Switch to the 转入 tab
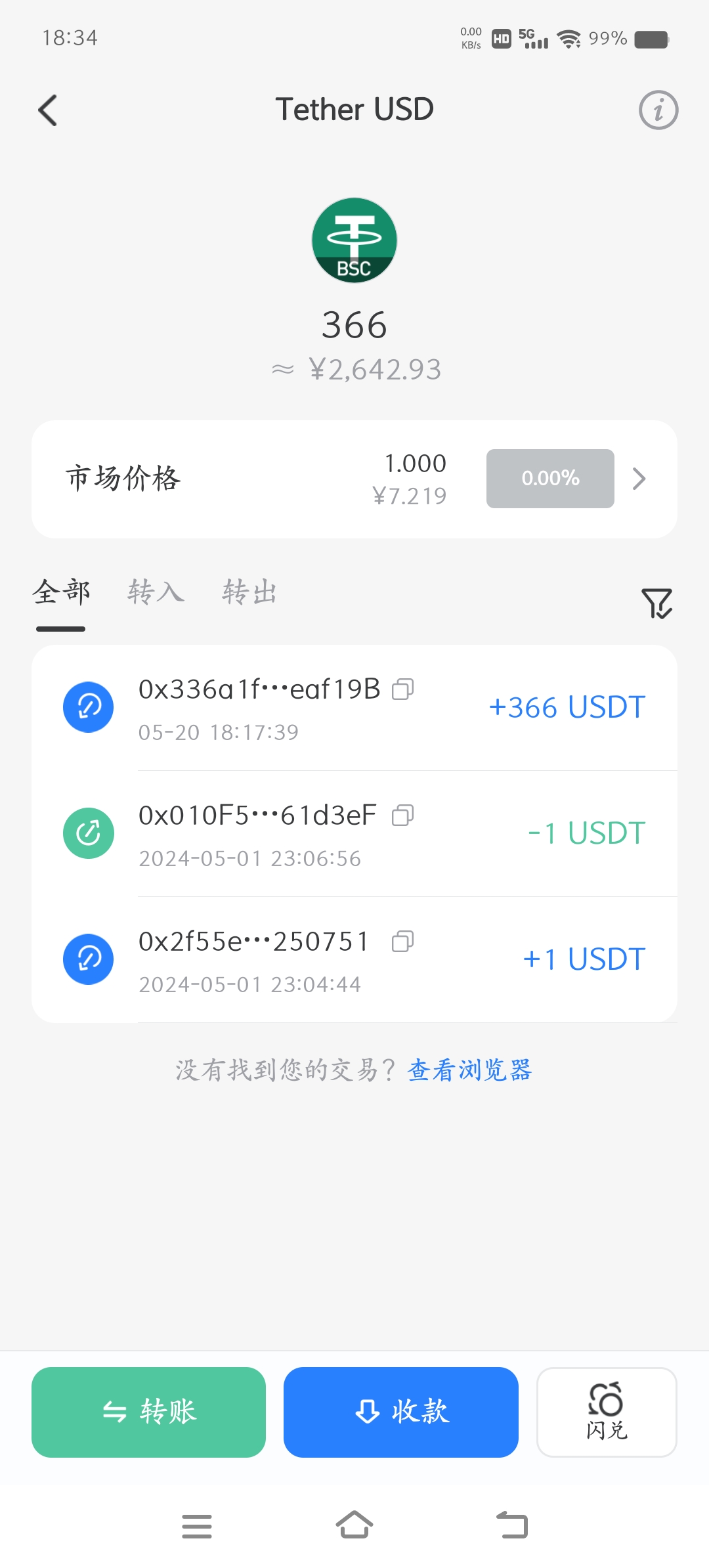 pos(156,592)
